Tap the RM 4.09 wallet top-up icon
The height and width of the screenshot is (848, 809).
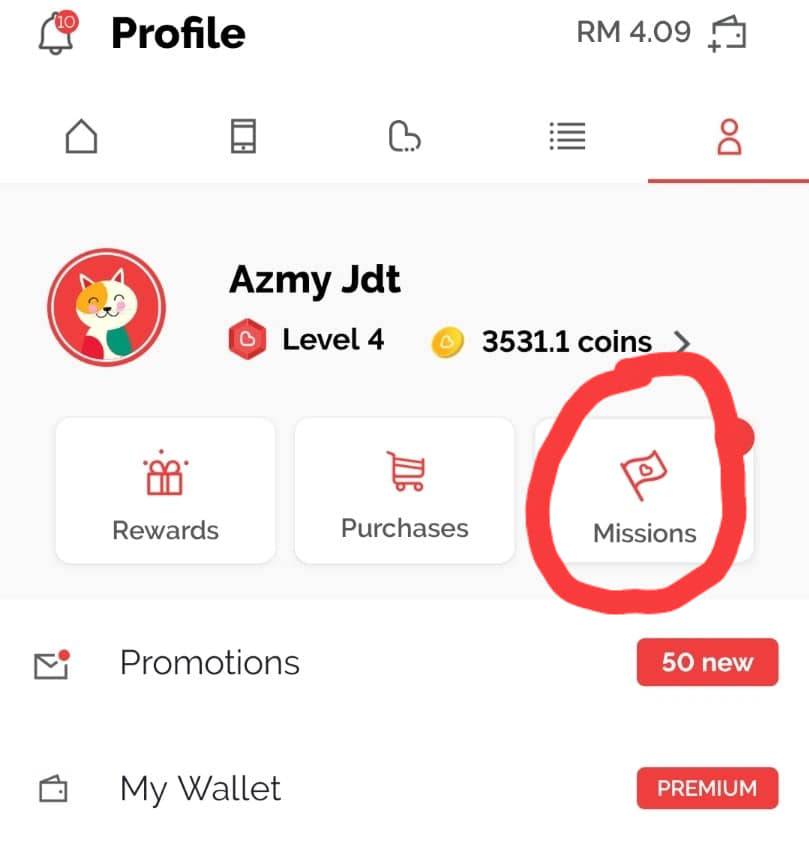[727, 33]
